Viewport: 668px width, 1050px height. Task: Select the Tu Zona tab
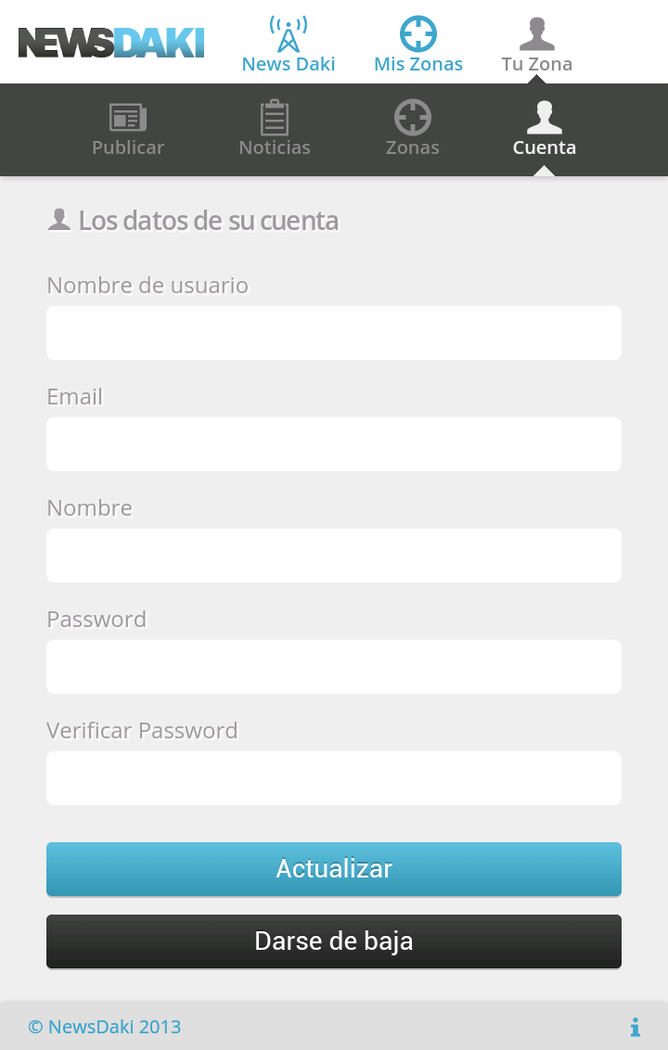[x=537, y=44]
